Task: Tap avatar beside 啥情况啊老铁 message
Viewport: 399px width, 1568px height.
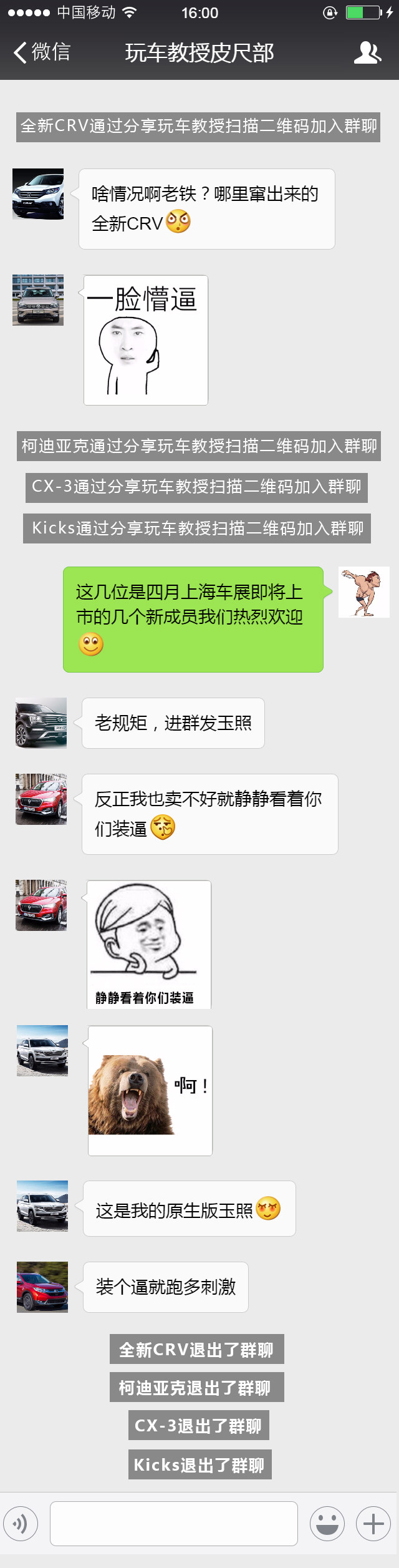Action: (x=38, y=194)
